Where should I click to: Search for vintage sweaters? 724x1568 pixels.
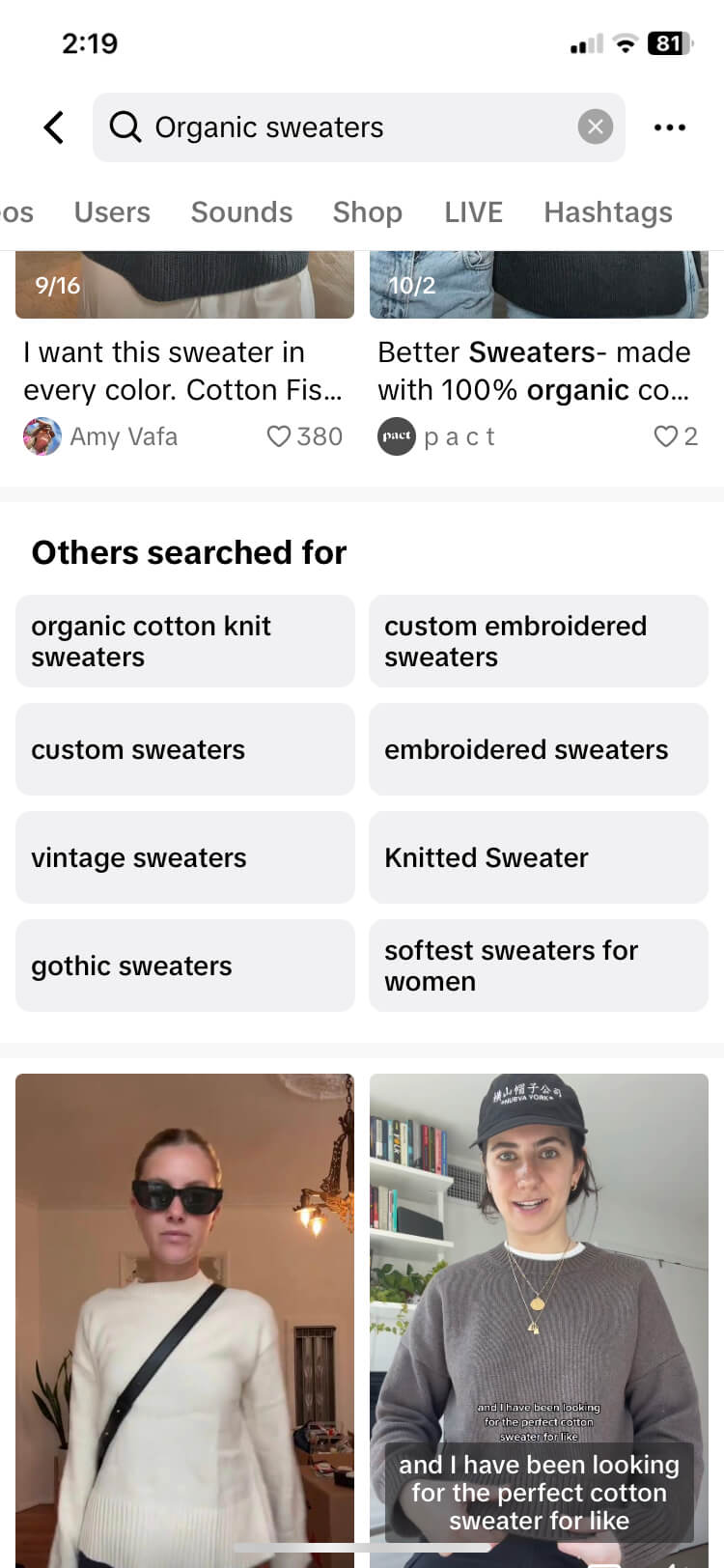tap(185, 857)
